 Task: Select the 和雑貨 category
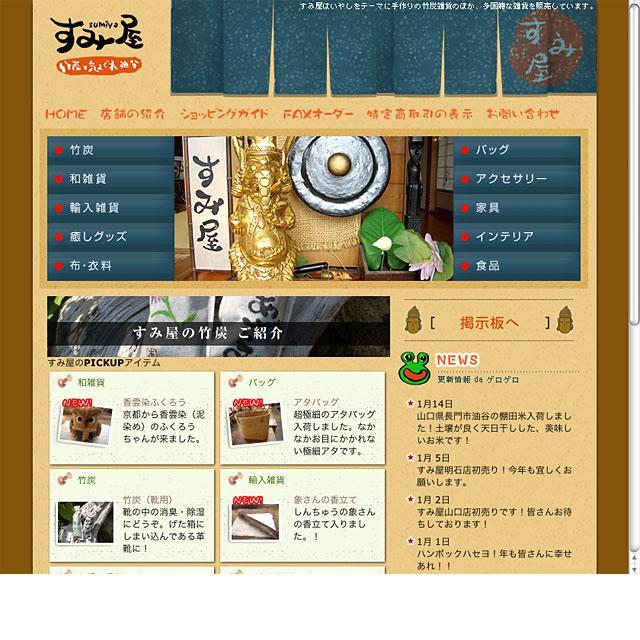[x=110, y=179]
